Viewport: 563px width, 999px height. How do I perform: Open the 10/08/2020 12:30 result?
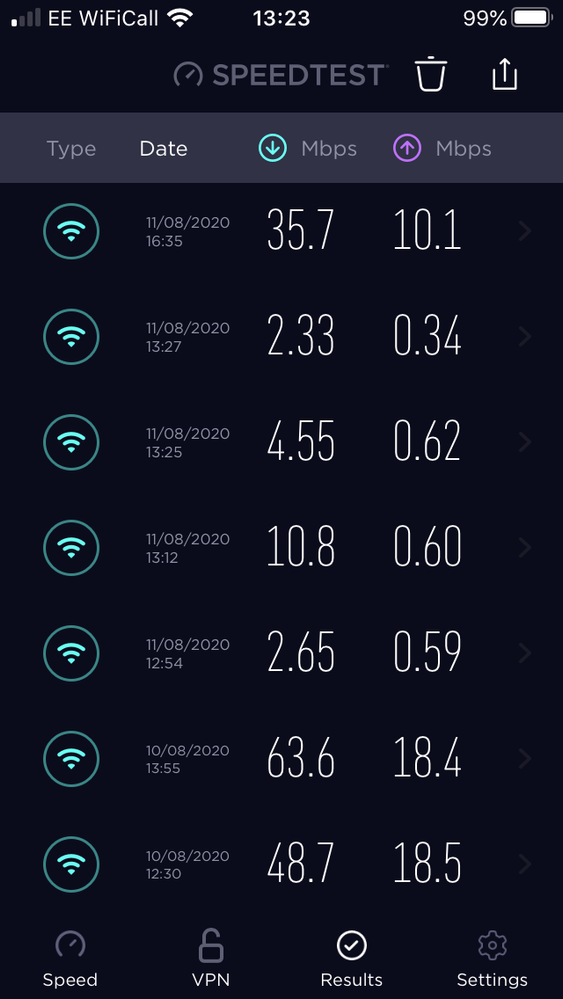[x=282, y=864]
